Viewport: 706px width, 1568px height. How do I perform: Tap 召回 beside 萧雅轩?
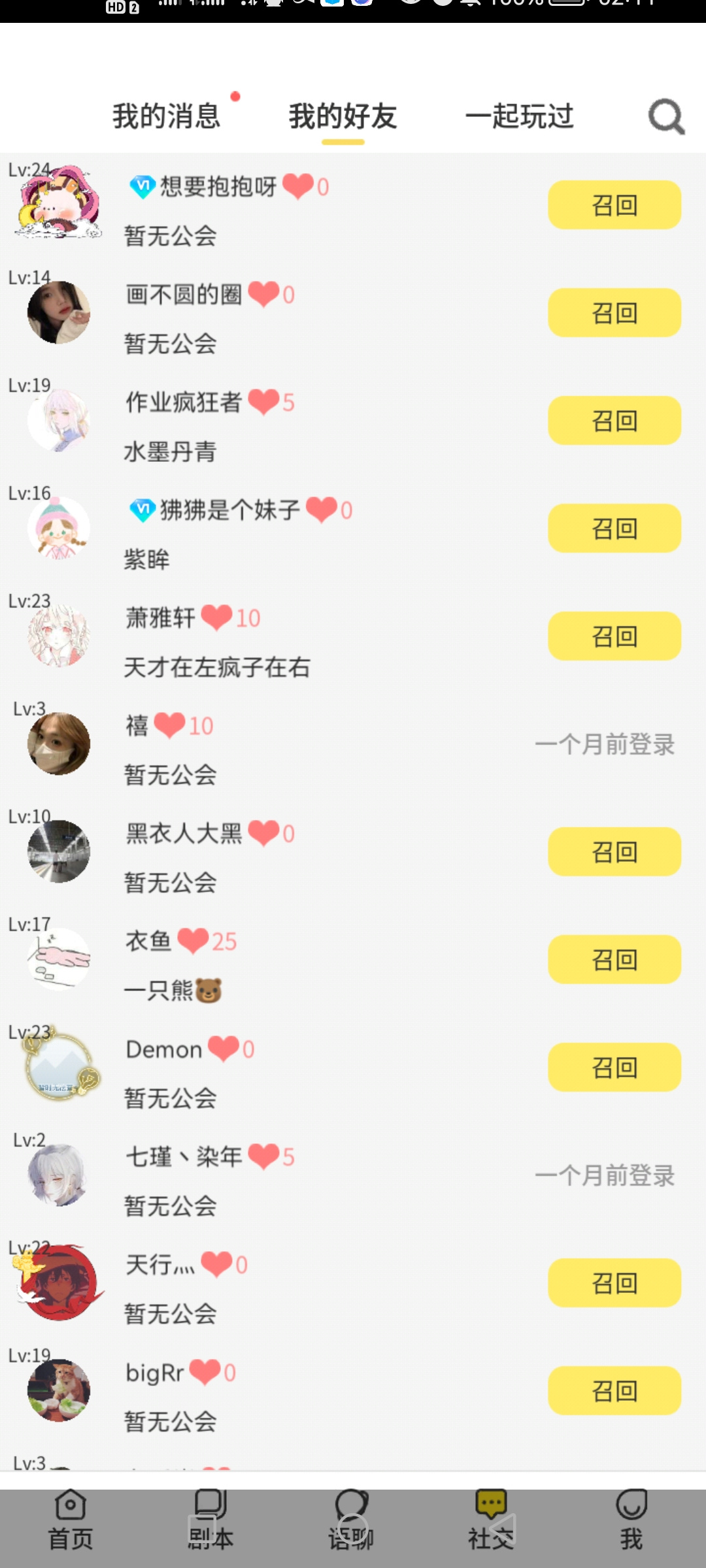(x=614, y=636)
